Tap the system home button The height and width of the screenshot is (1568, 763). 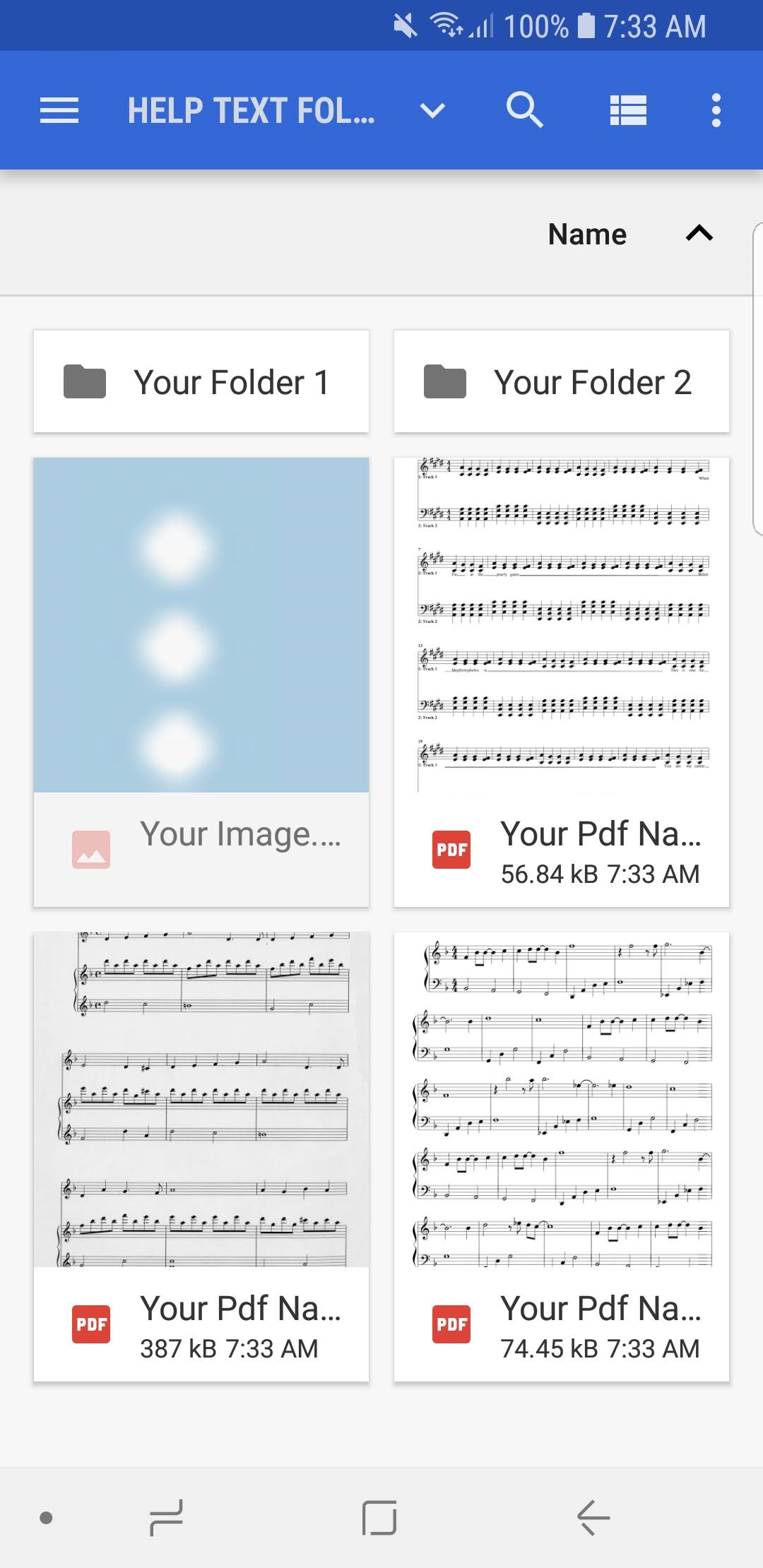click(x=379, y=1517)
